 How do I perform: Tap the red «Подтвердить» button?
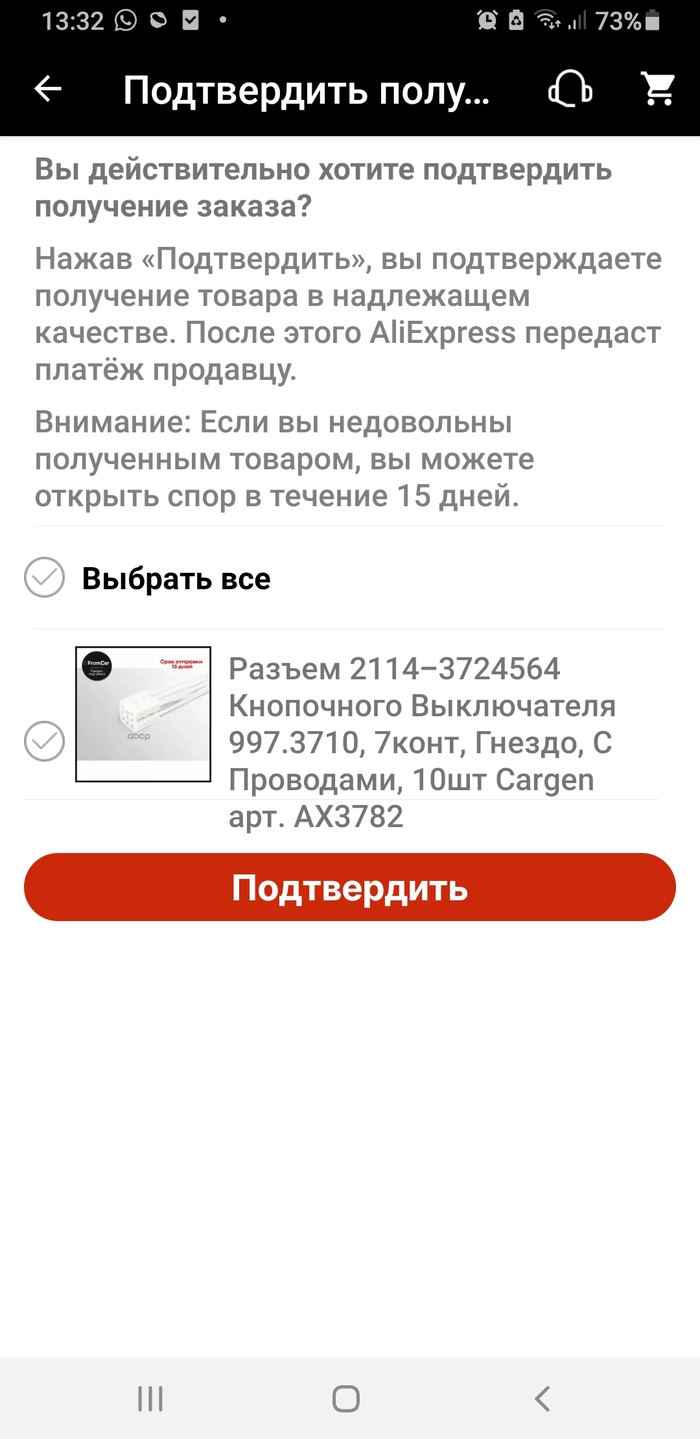[x=350, y=887]
